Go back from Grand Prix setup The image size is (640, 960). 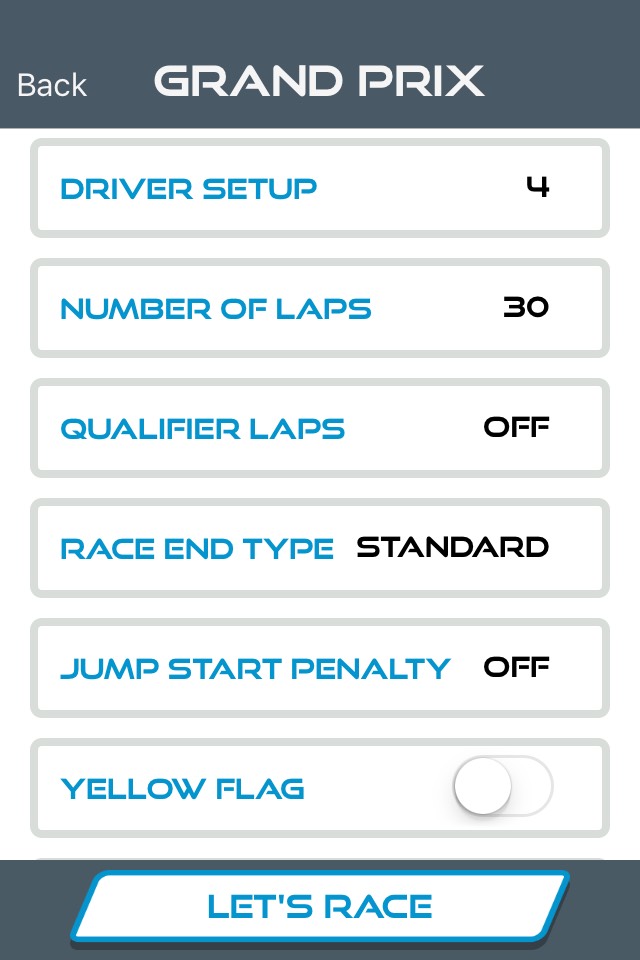click(52, 85)
